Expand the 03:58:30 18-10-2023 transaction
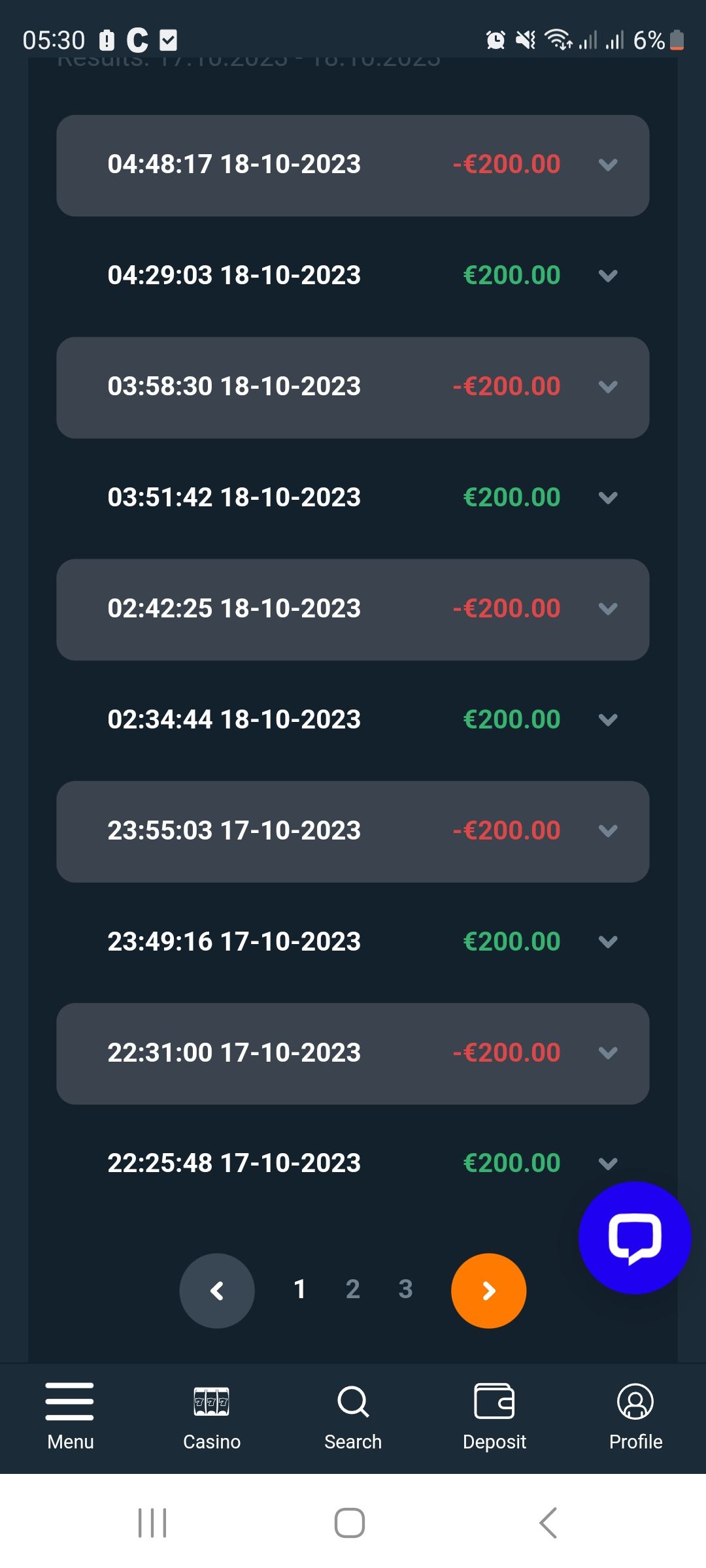 pos(607,387)
